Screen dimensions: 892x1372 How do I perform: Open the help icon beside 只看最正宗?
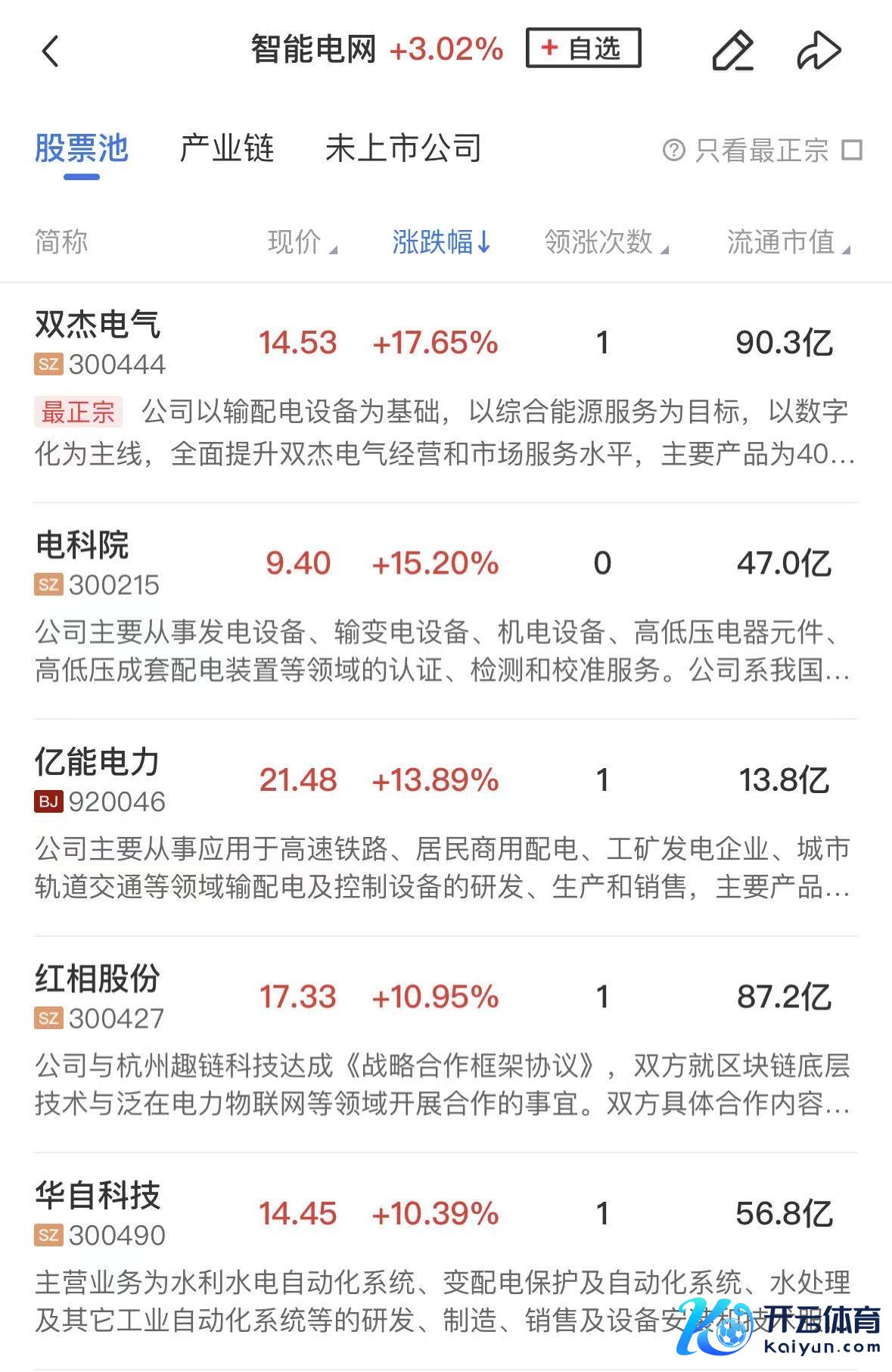[x=673, y=150]
